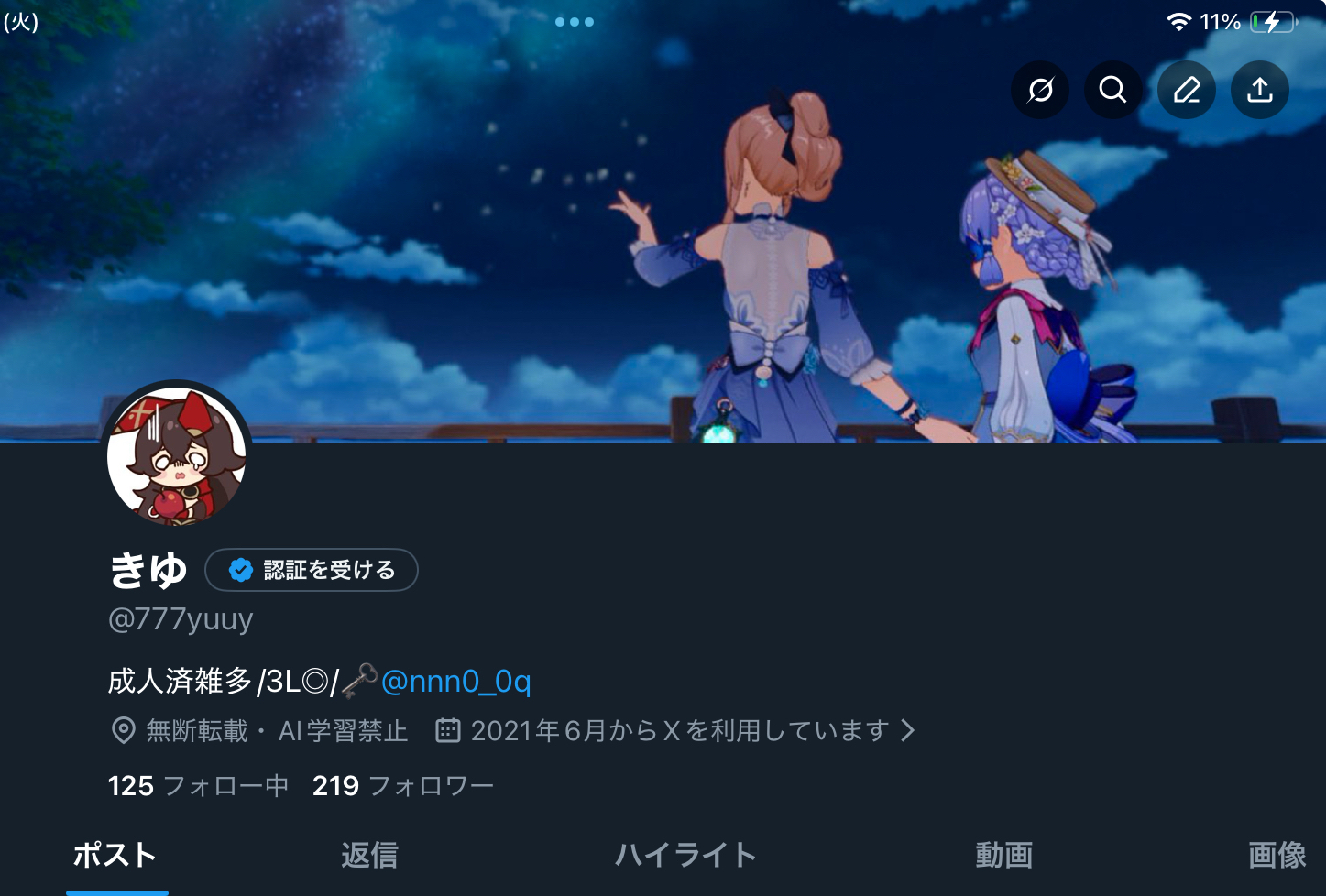Image resolution: width=1326 pixels, height=896 pixels.
Task: Share this profile
Action: pos(1260,90)
